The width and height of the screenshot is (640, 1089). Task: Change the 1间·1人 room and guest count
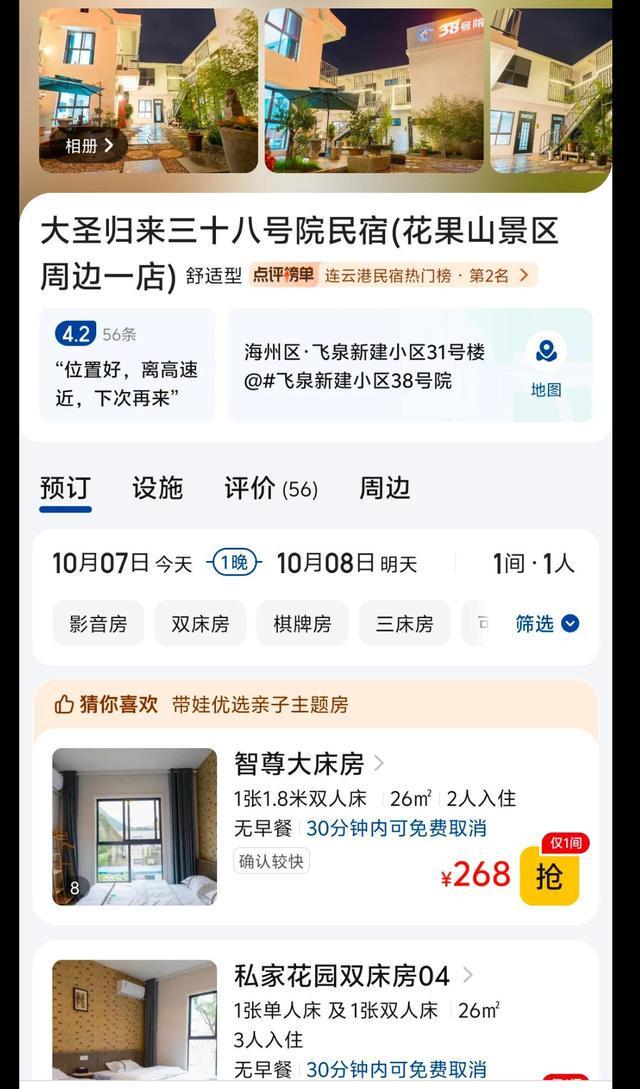(x=533, y=564)
